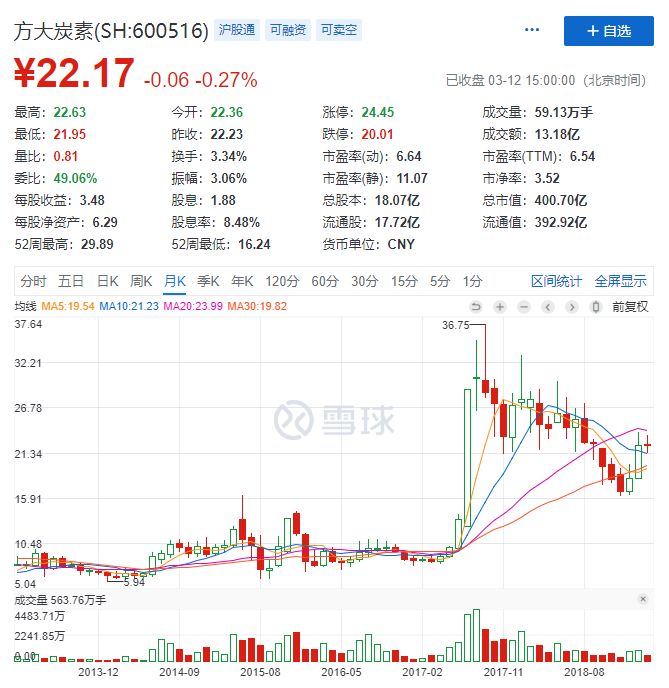Open the 1分 minute chart

pos(472,281)
